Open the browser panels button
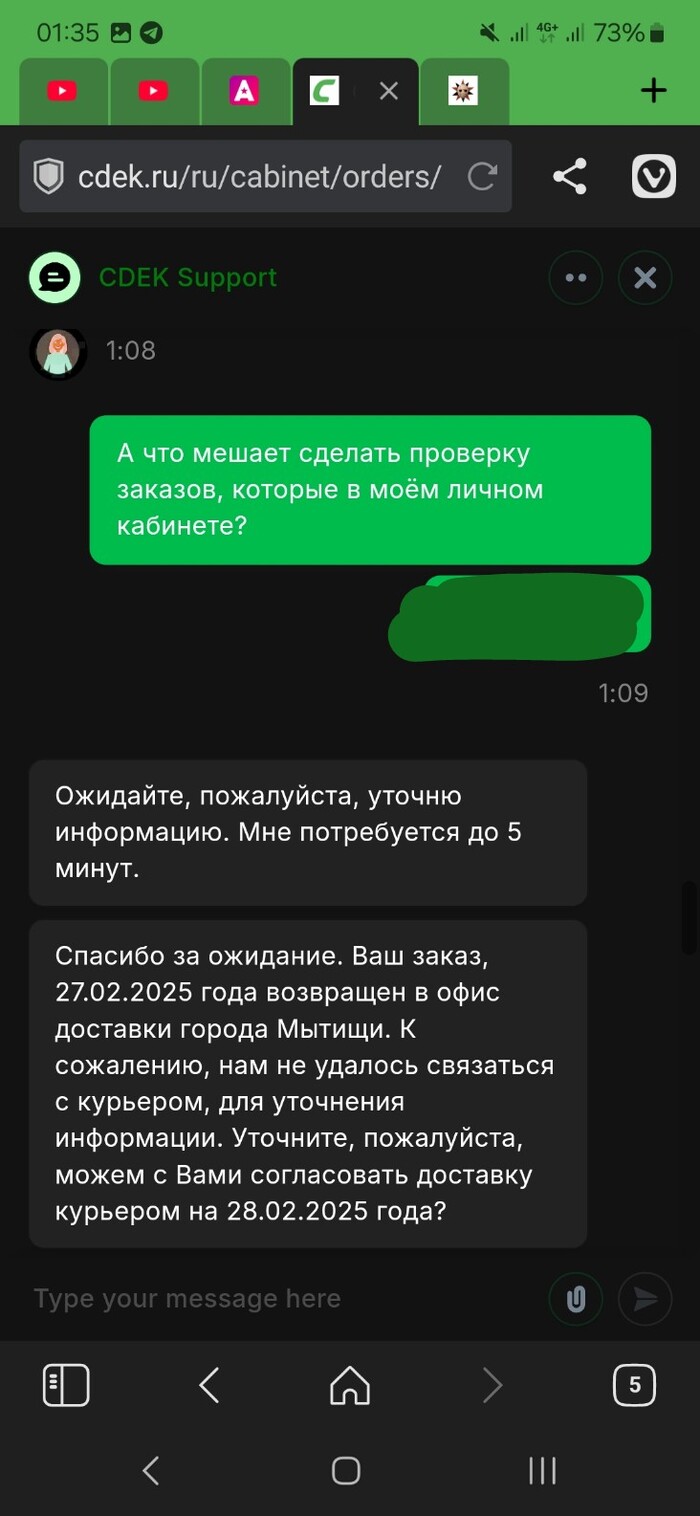Screen dimensions: 700x1516 click(66, 1385)
